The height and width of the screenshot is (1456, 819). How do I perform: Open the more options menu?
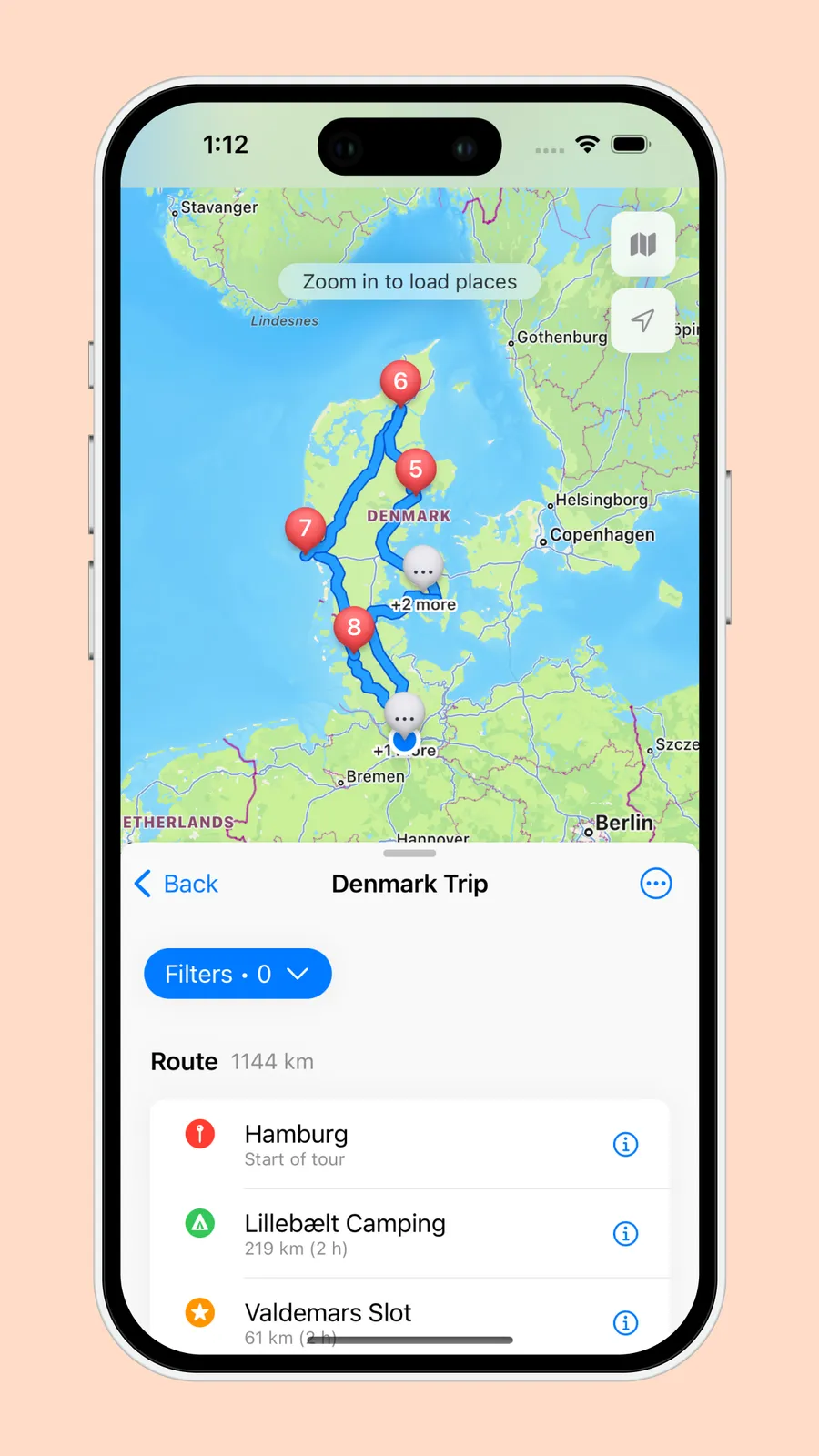click(655, 884)
